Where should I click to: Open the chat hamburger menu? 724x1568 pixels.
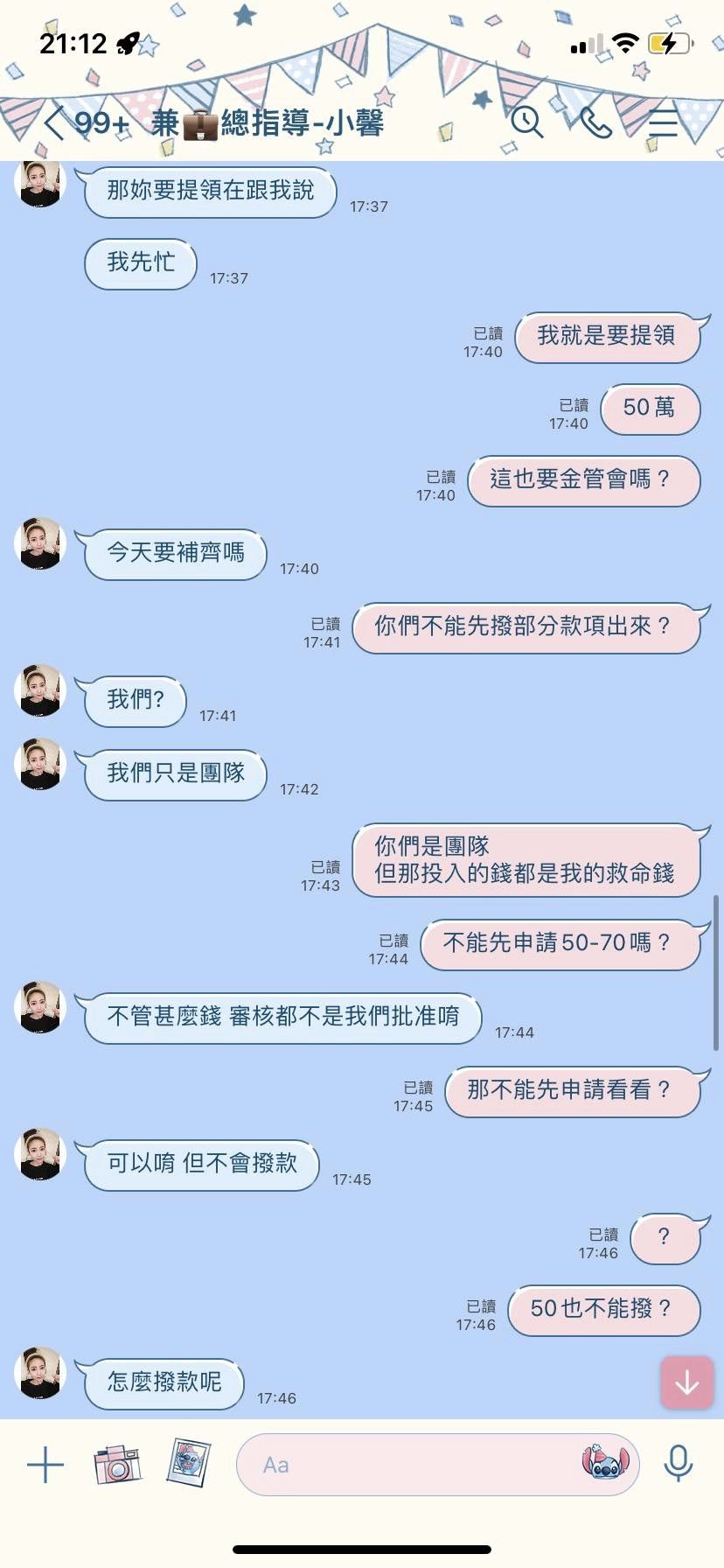(x=663, y=123)
